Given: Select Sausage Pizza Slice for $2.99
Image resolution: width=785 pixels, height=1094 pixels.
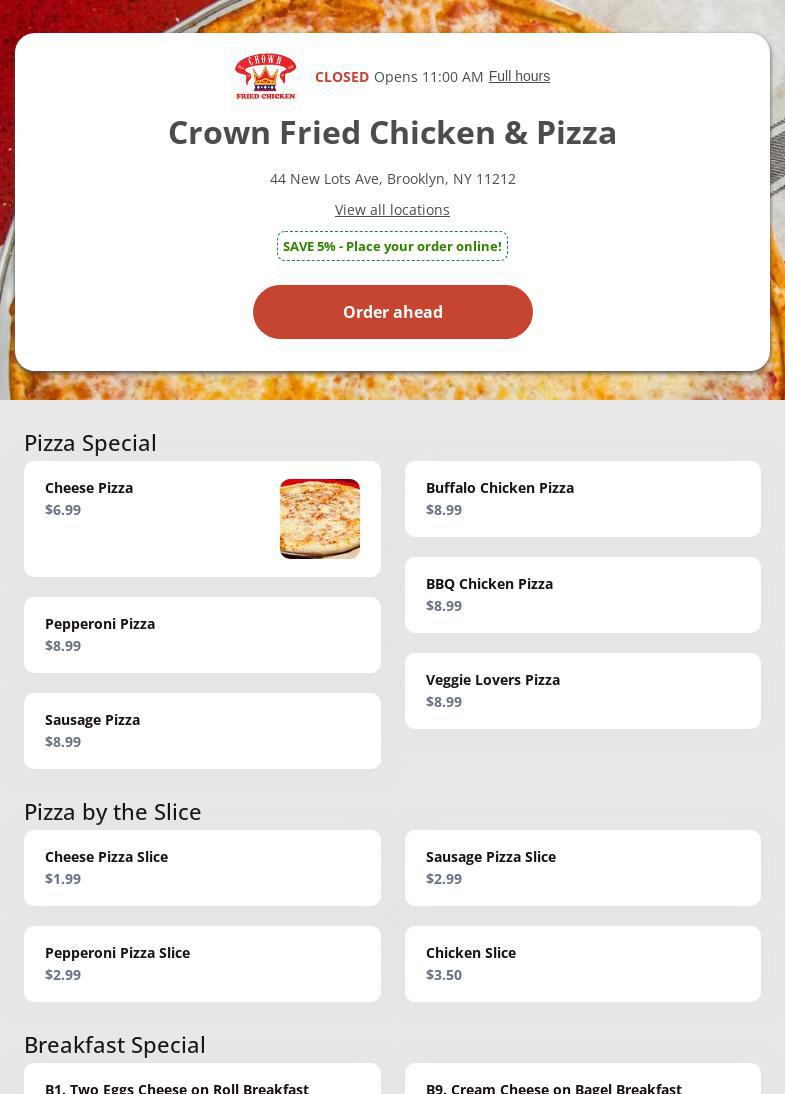Looking at the screenshot, I should pyautogui.click(x=582, y=868).
